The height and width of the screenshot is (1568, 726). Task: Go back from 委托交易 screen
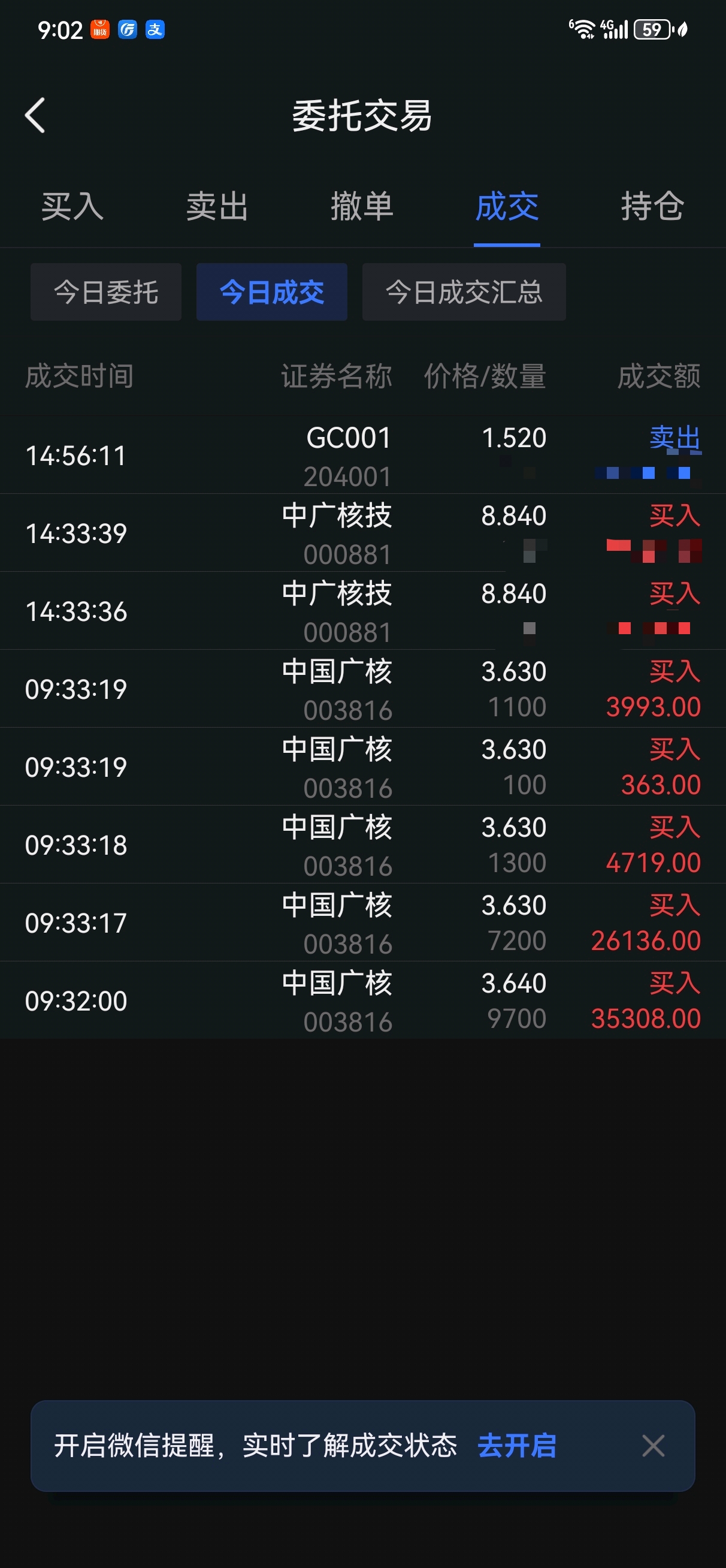pyautogui.click(x=35, y=115)
